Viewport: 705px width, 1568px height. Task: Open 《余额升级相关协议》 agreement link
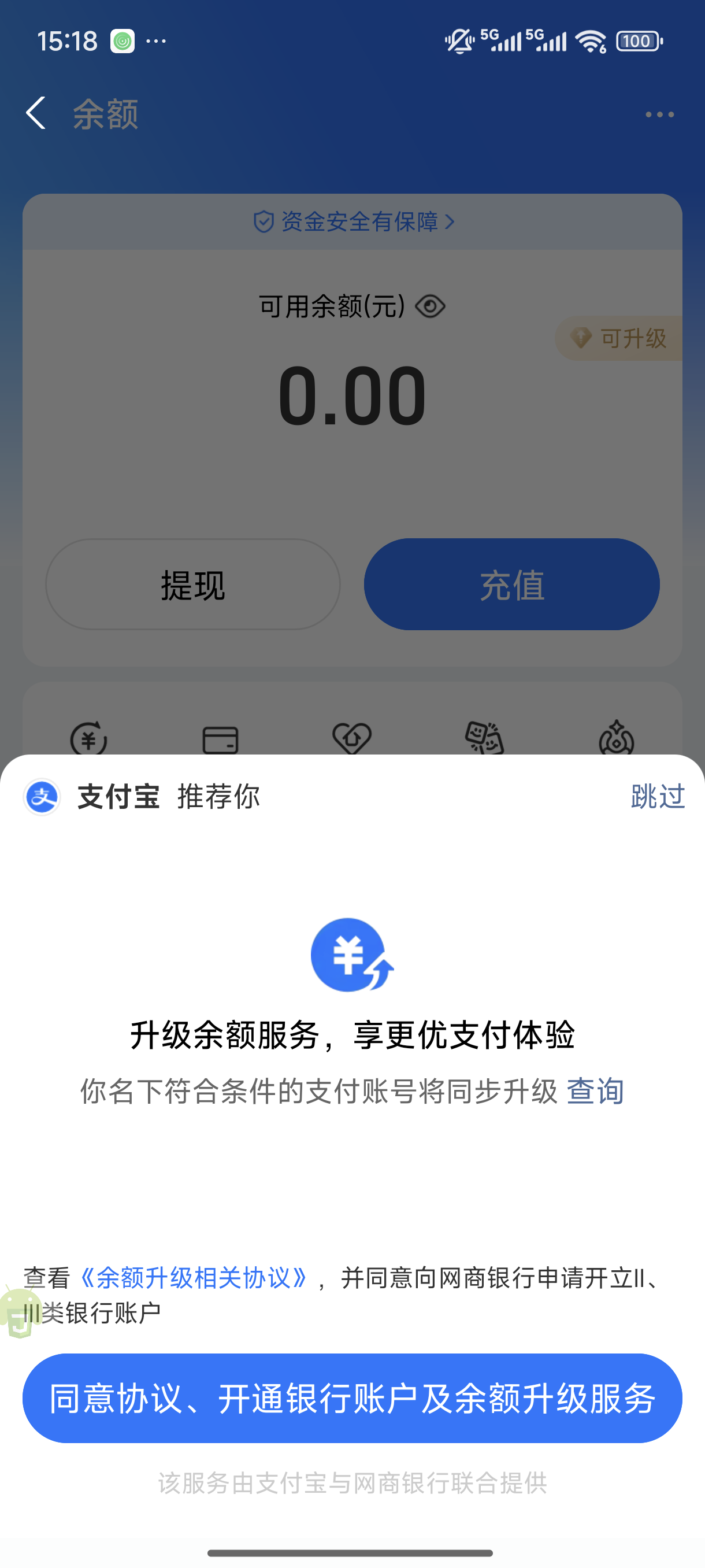195,1278
